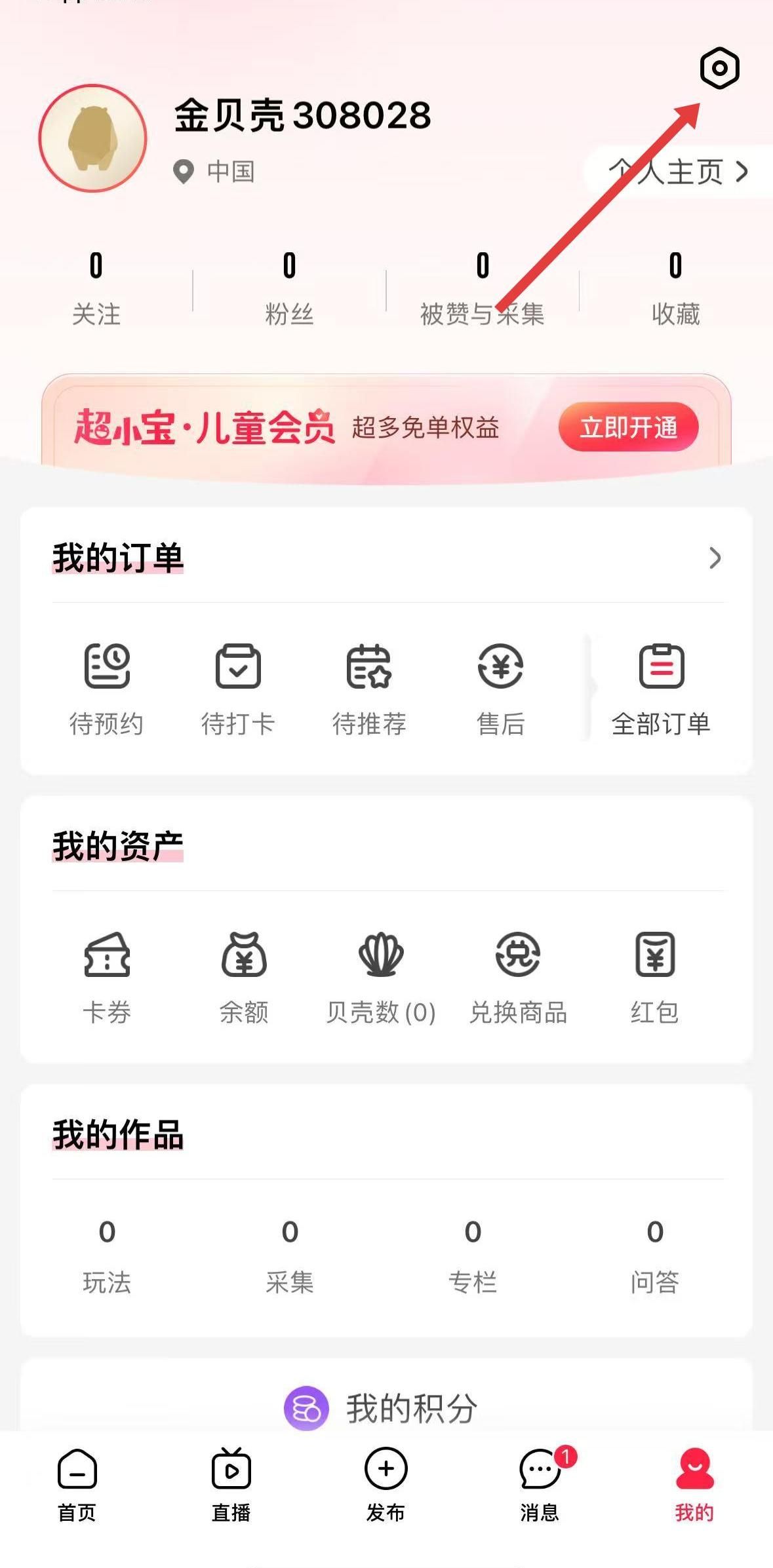Open the settings gear icon
The width and height of the screenshot is (773, 1568).
[x=719, y=67]
